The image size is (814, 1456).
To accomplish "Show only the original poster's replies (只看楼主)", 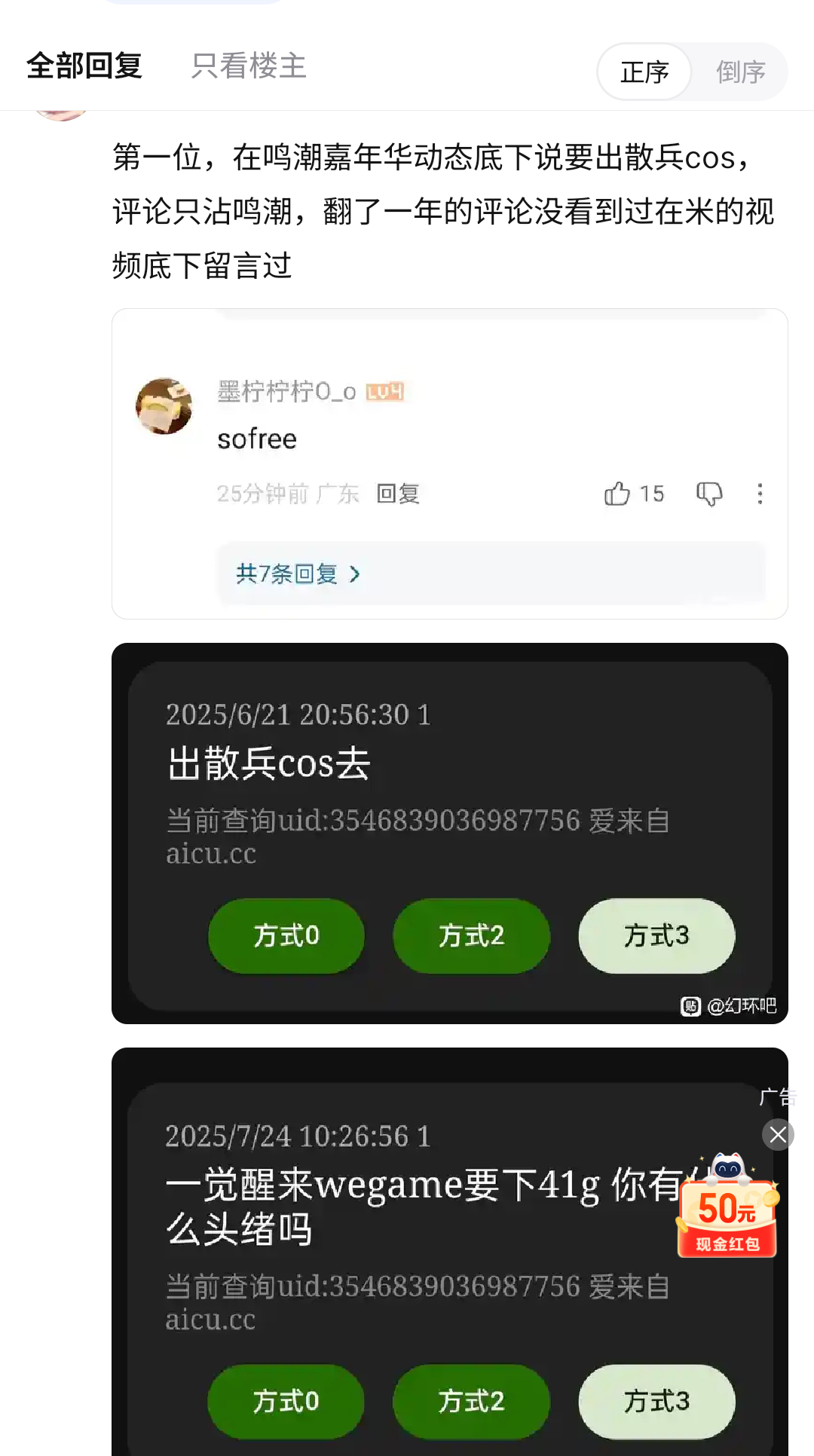I will coord(249,66).
